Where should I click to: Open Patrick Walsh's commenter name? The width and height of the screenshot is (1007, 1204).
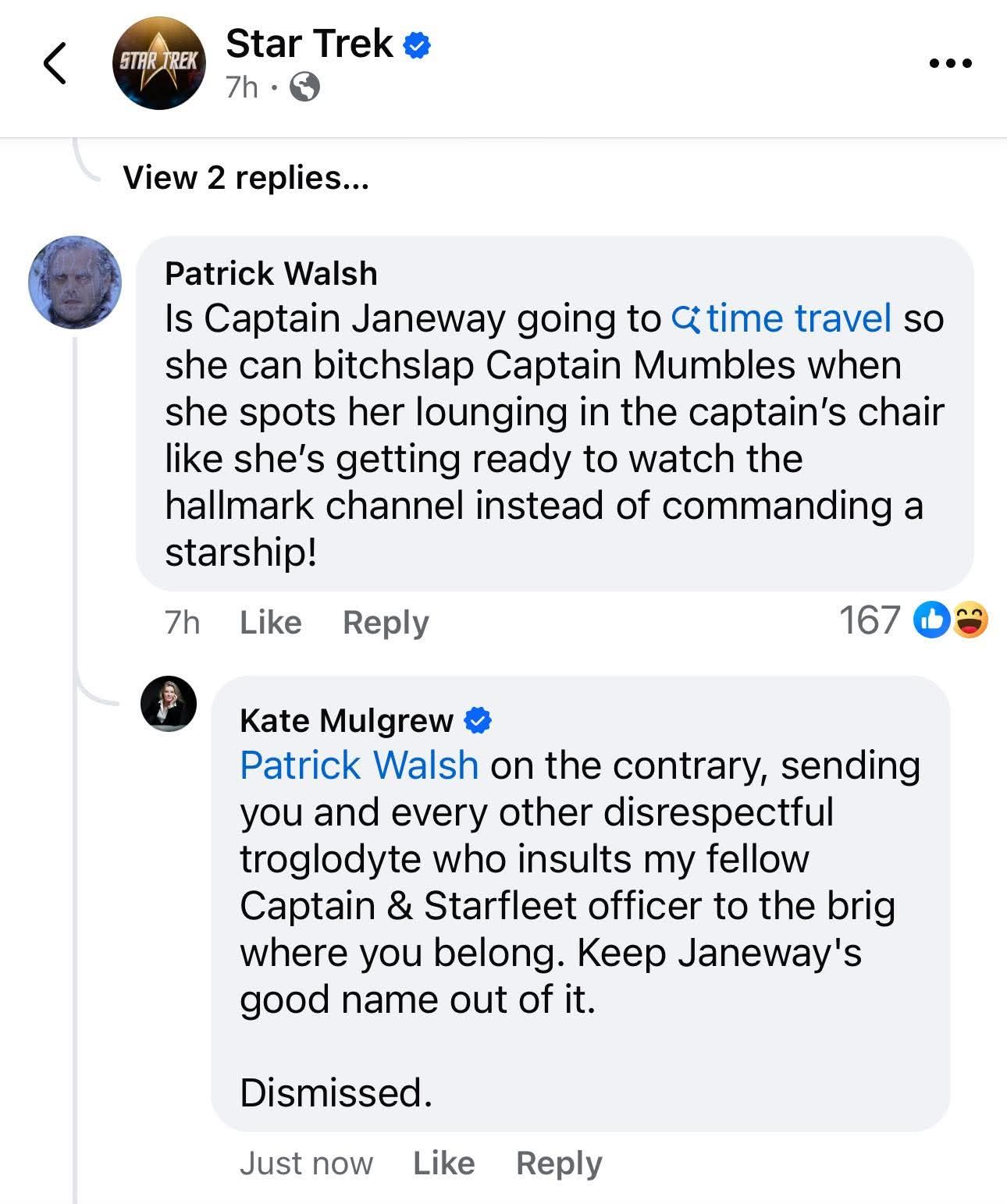tap(271, 274)
